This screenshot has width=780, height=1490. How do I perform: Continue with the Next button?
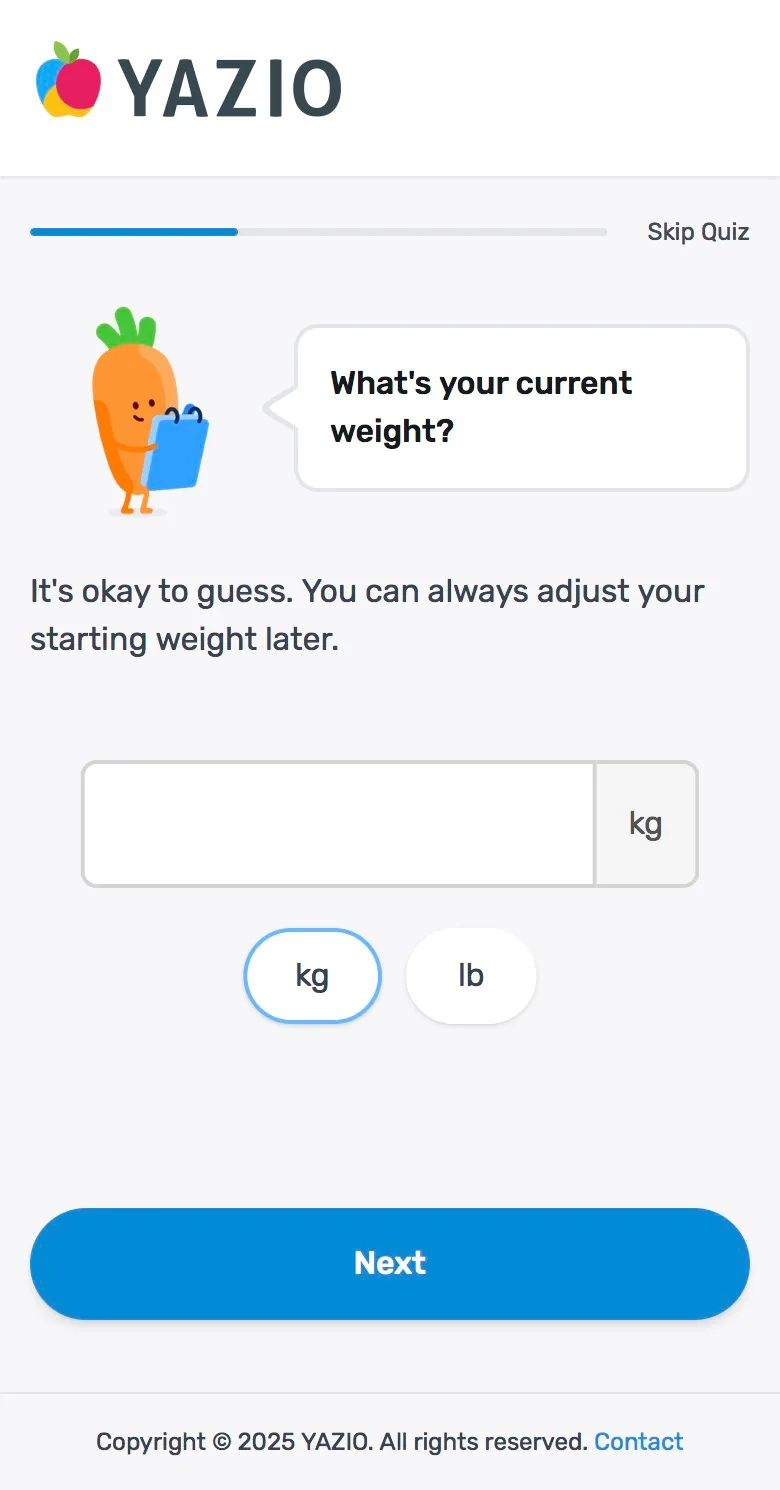coord(390,1263)
